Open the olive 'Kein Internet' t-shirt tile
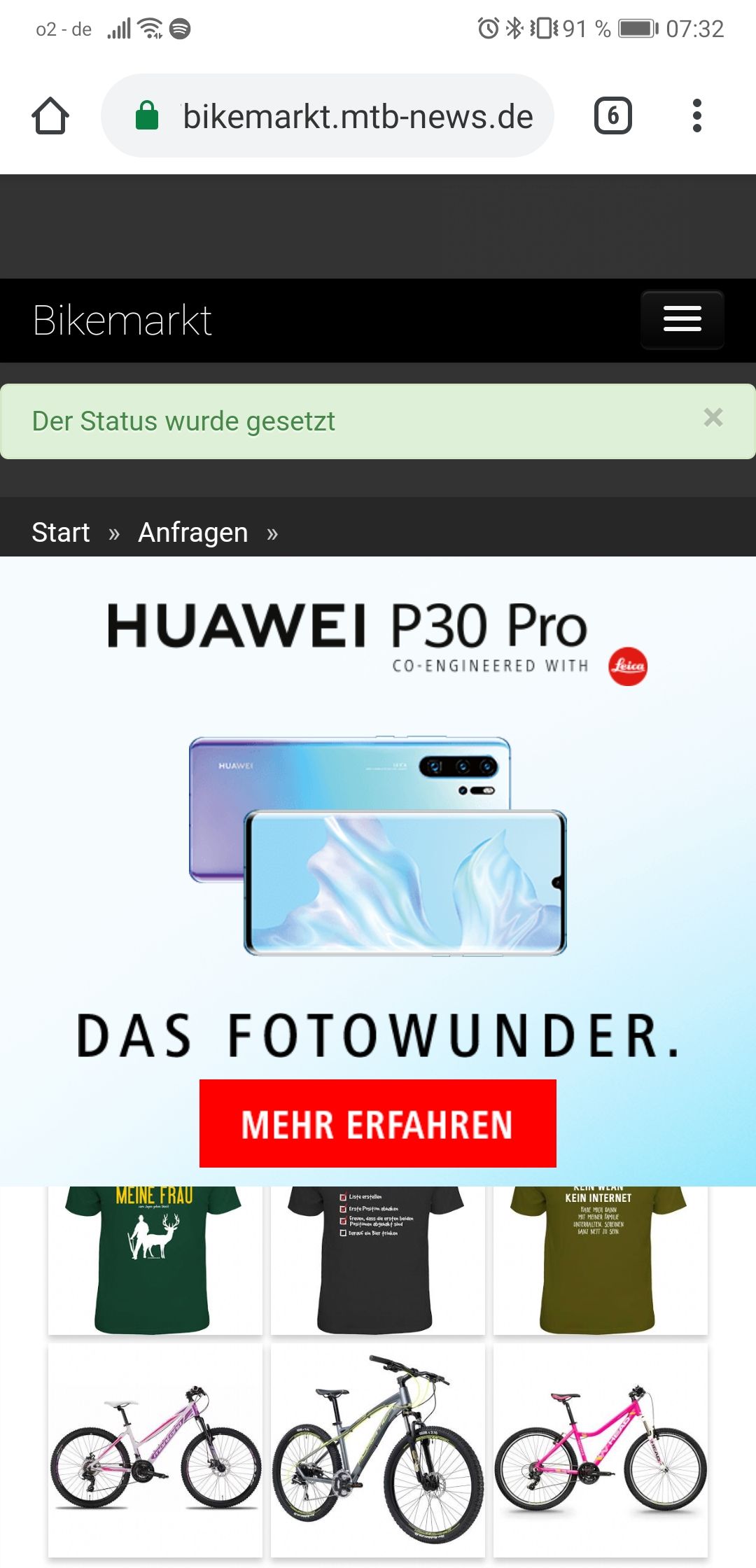This screenshot has height=1568, width=756. pos(601,1260)
